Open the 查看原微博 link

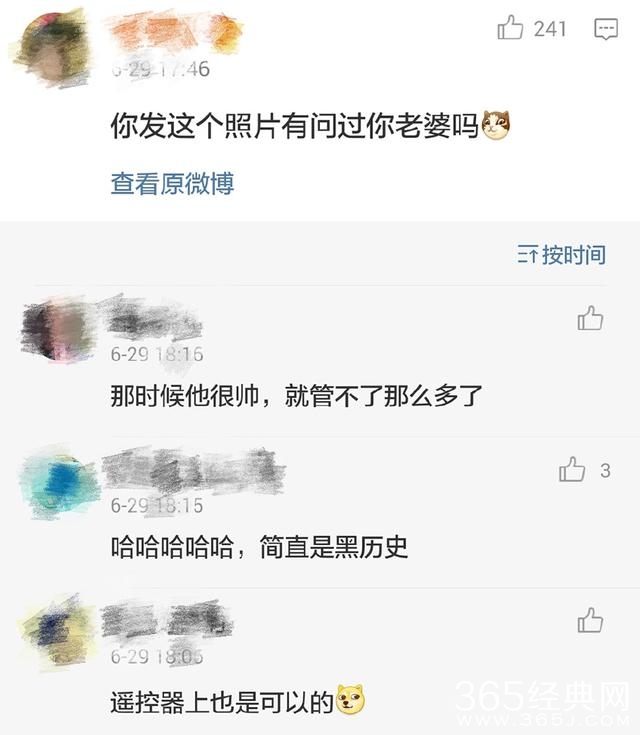pos(172,184)
